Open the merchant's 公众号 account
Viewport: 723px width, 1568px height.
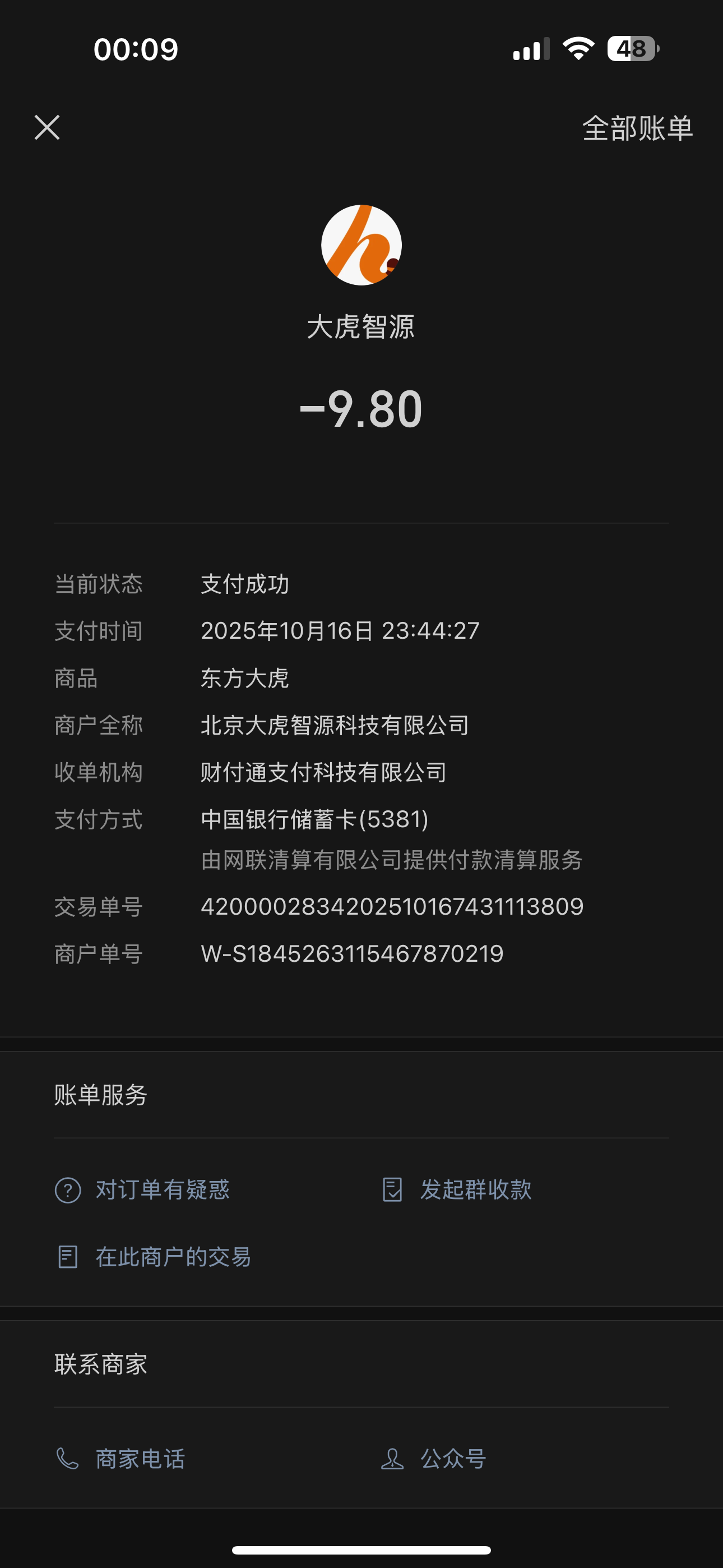(x=434, y=1459)
